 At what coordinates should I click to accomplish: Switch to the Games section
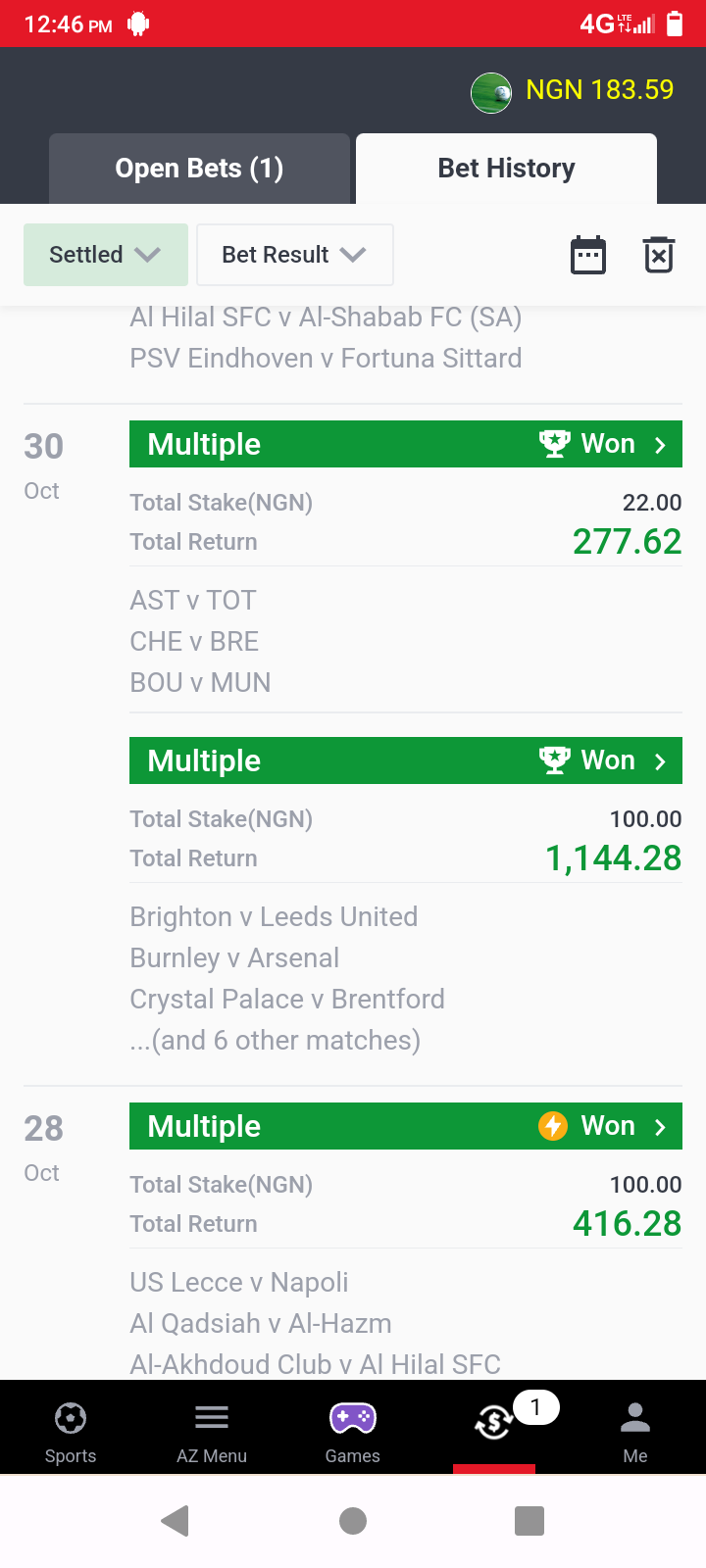pos(353,1431)
